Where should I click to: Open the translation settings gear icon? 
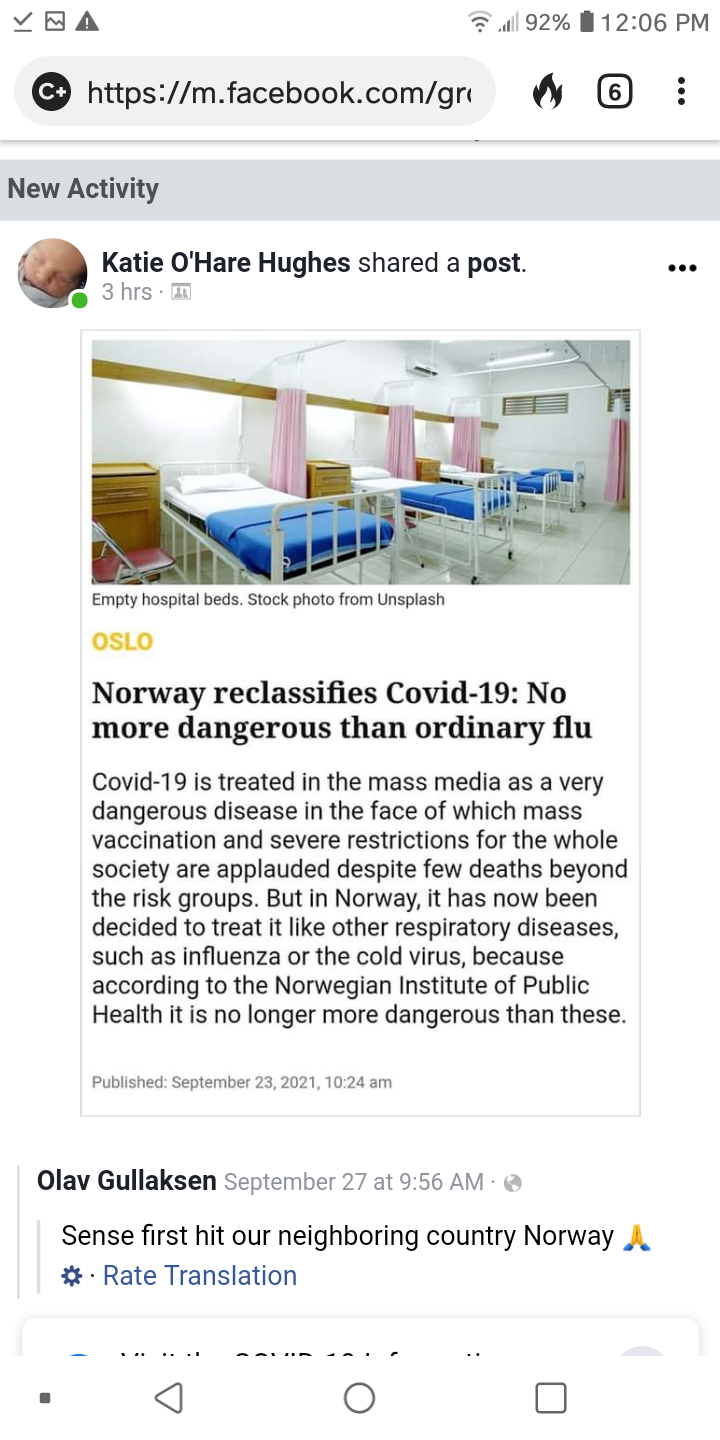point(72,1276)
